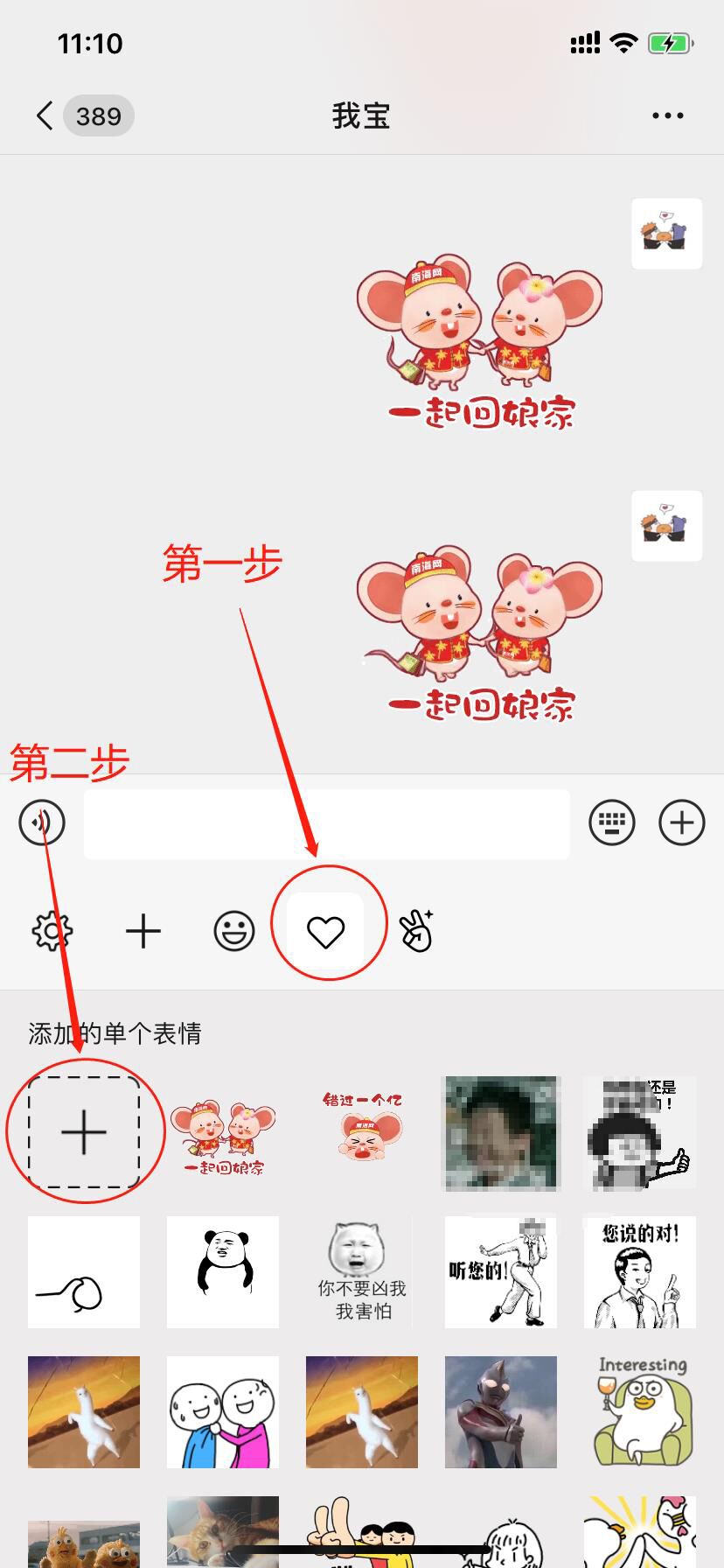Tap the message text field
The width and height of the screenshot is (724, 1568).
pyautogui.click(x=326, y=823)
